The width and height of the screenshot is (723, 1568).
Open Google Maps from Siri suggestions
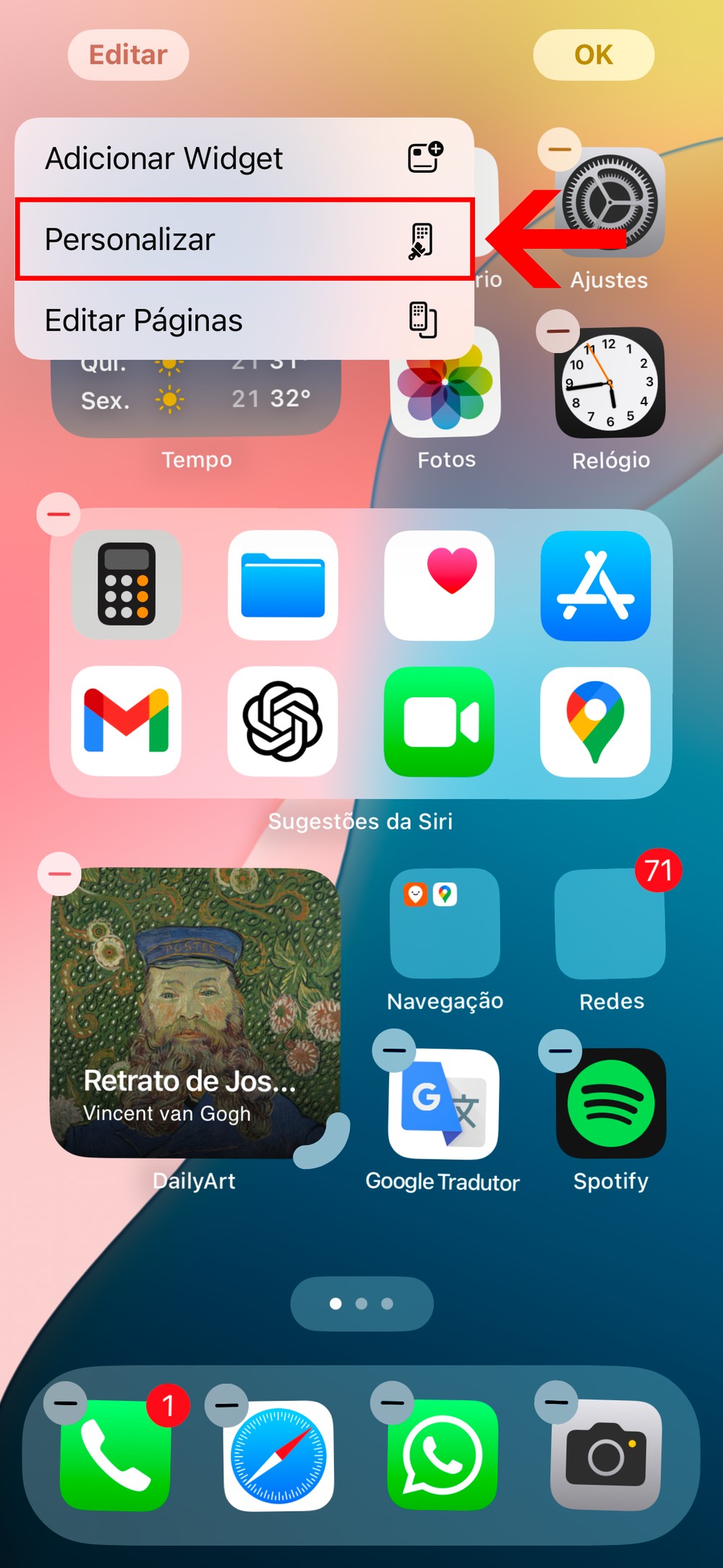(x=595, y=721)
